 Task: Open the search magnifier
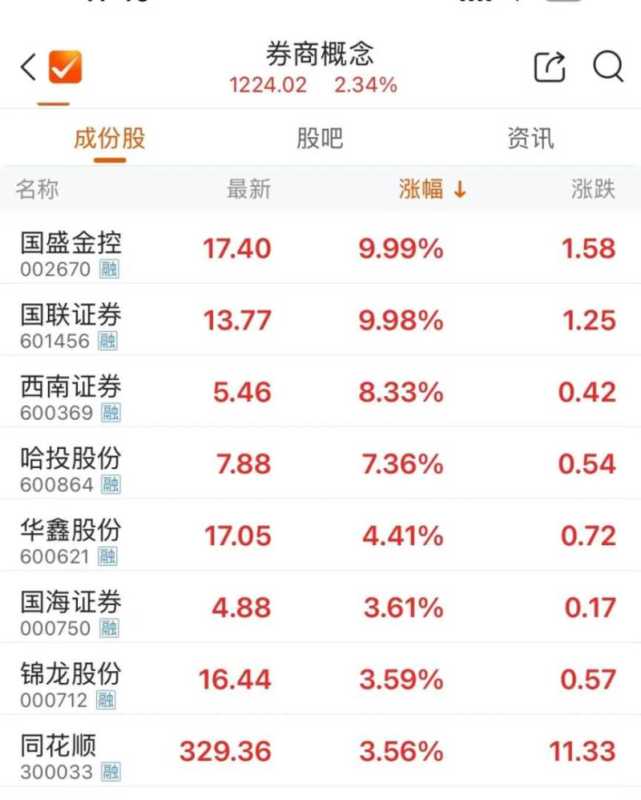point(608,67)
